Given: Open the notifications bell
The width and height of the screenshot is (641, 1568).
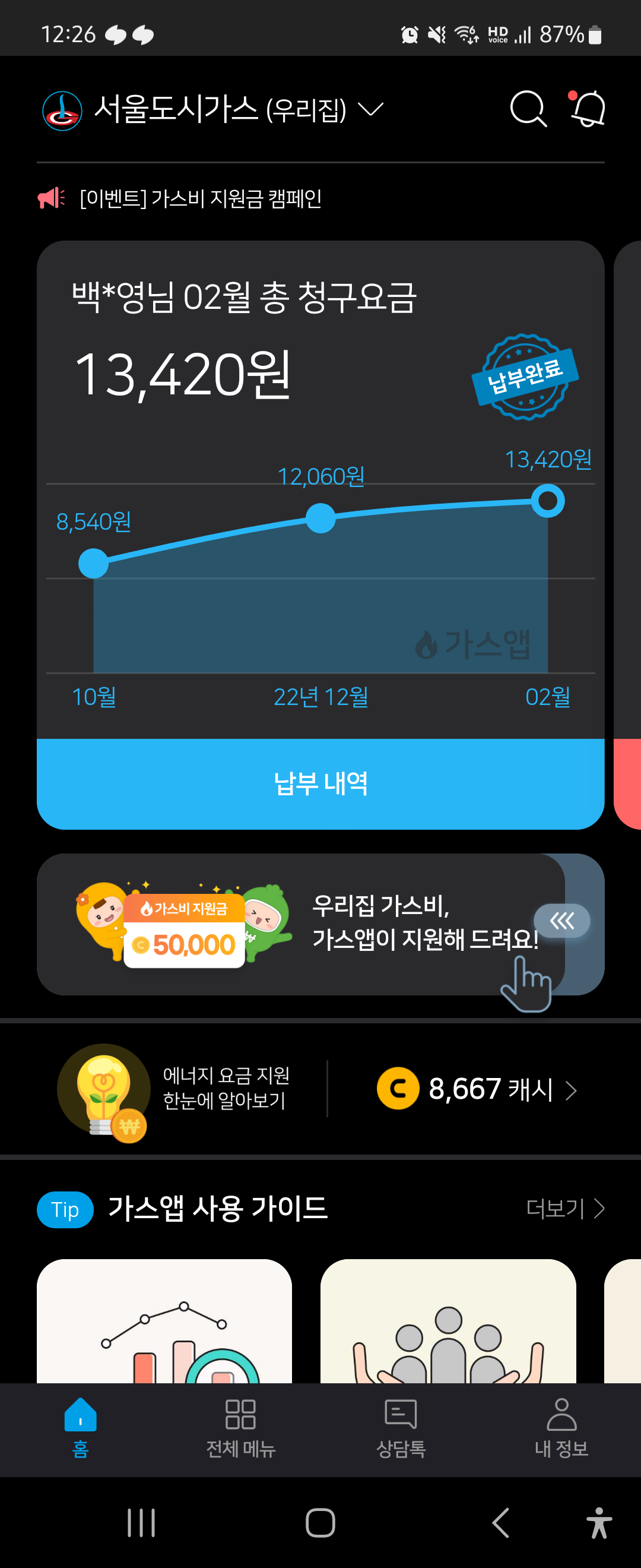Looking at the screenshot, I should tap(588, 109).
